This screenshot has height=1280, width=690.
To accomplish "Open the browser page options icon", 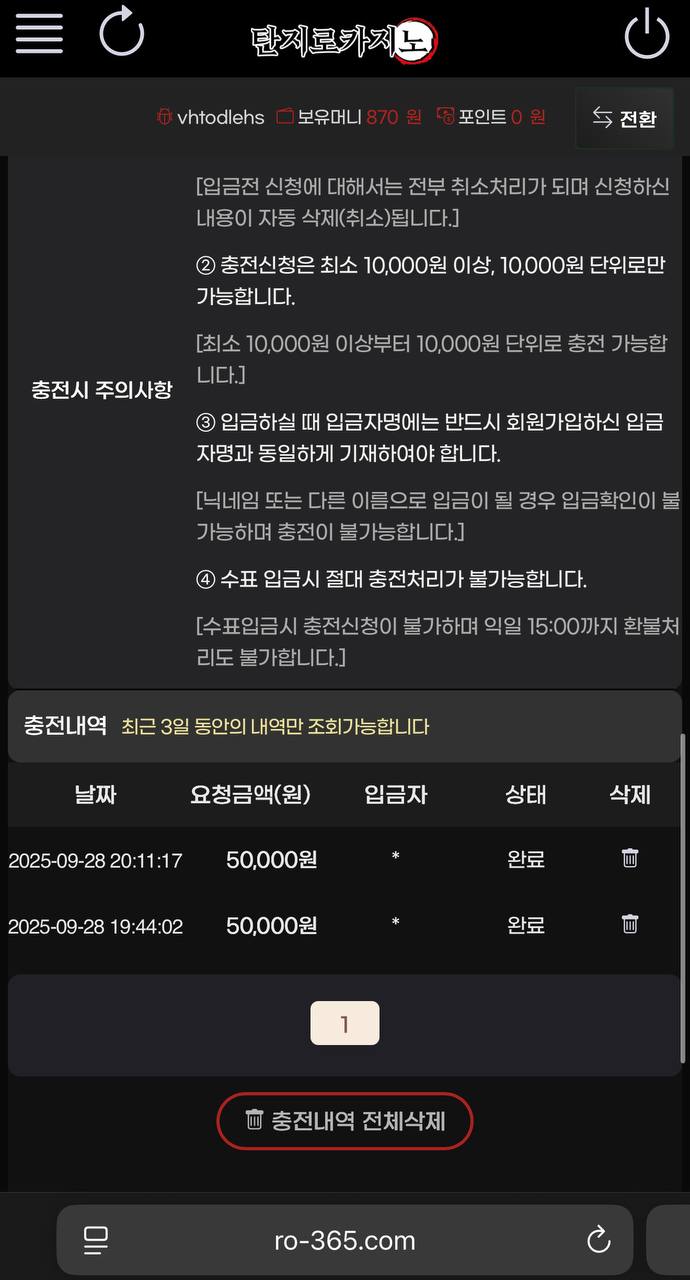I will (96, 1241).
